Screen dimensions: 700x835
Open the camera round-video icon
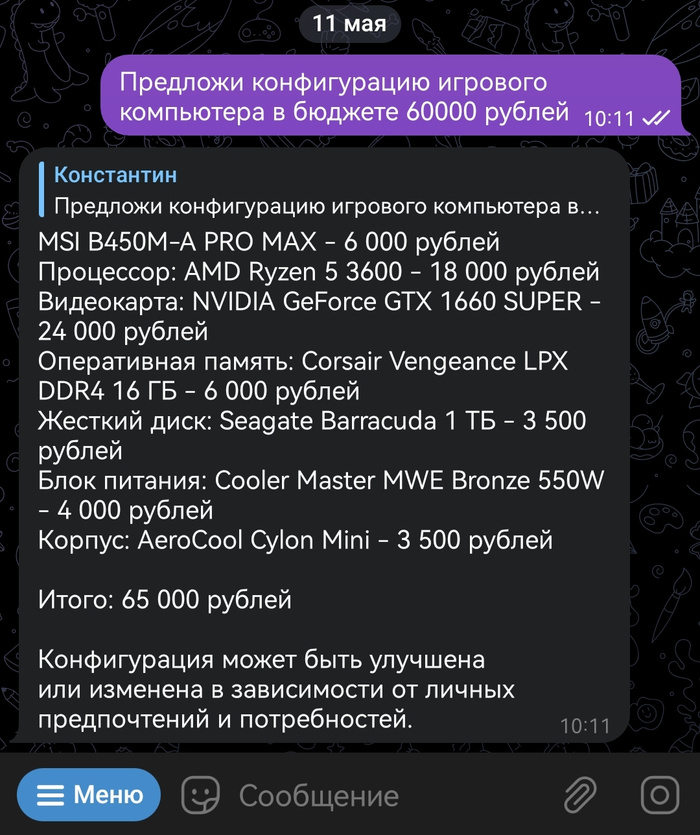click(659, 796)
